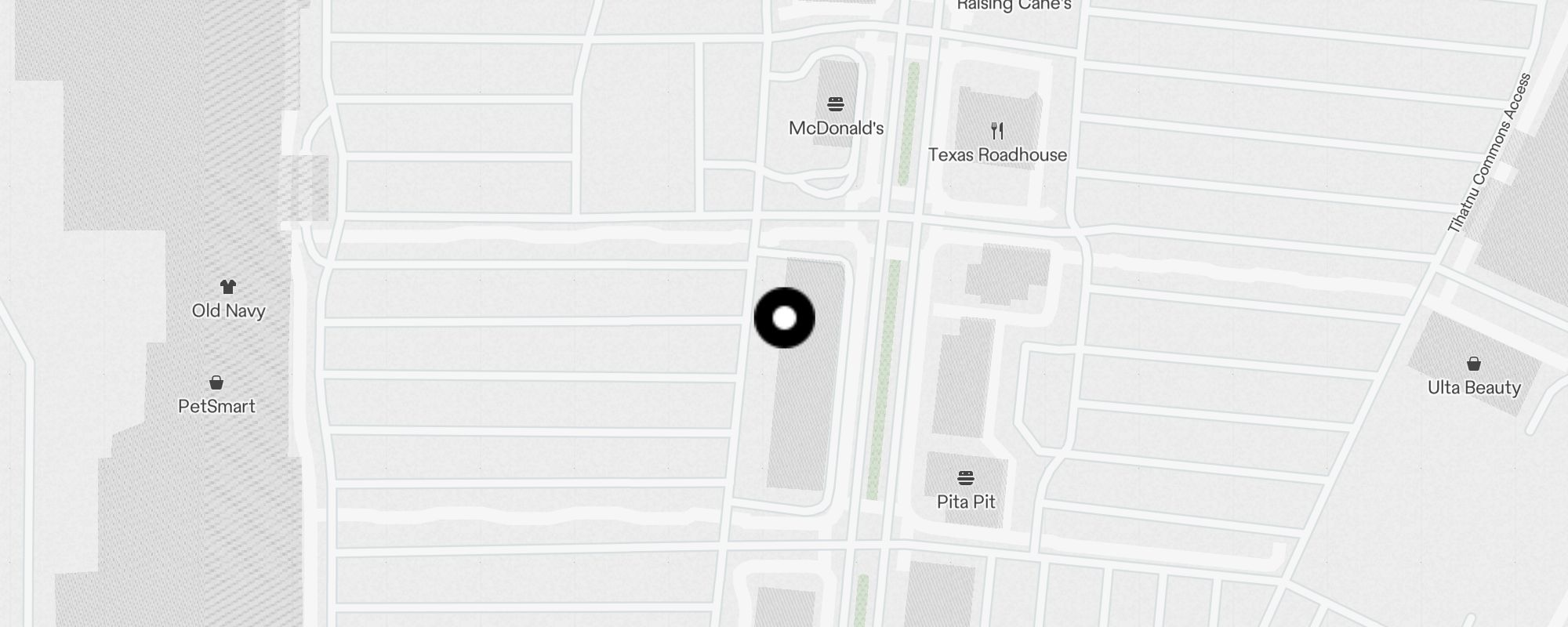Screen dimensions: 1568x627
Task: Select the McDonald's place marker
Action: click(x=836, y=104)
